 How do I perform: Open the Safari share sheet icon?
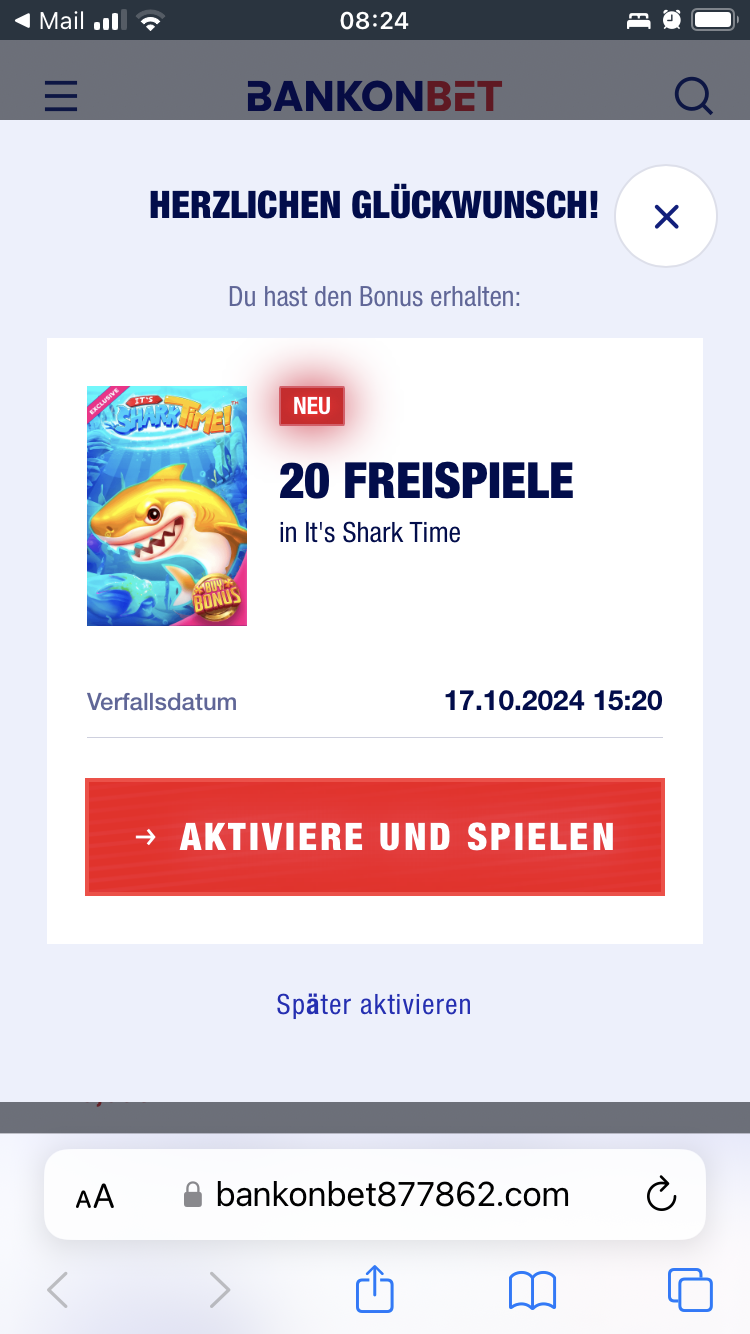(374, 1289)
